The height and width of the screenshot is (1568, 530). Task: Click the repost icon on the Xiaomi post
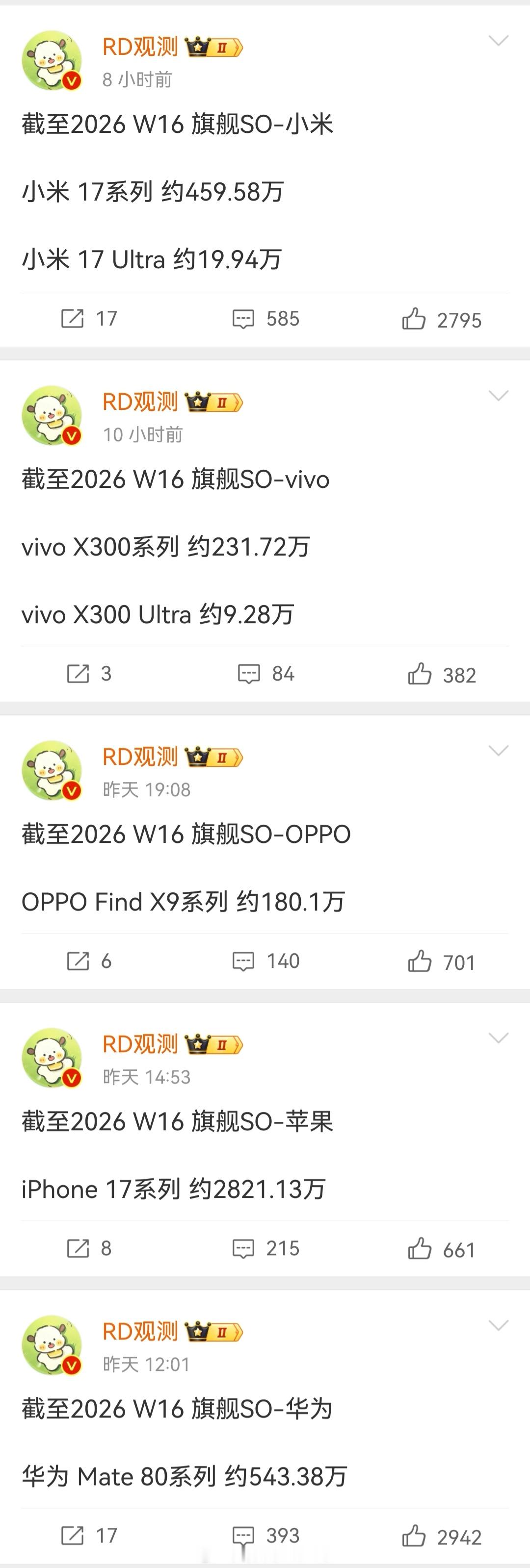[74, 317]
